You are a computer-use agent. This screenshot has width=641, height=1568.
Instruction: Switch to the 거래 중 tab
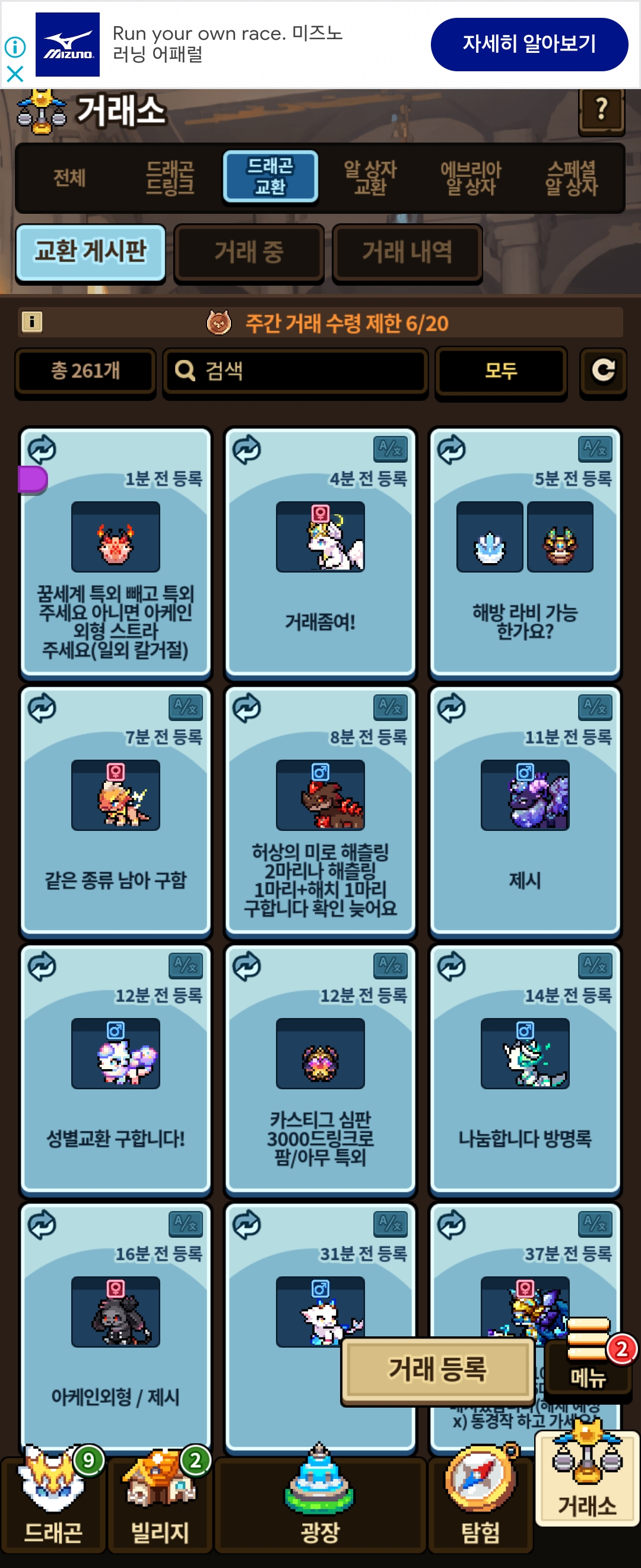tap(249, 252)
